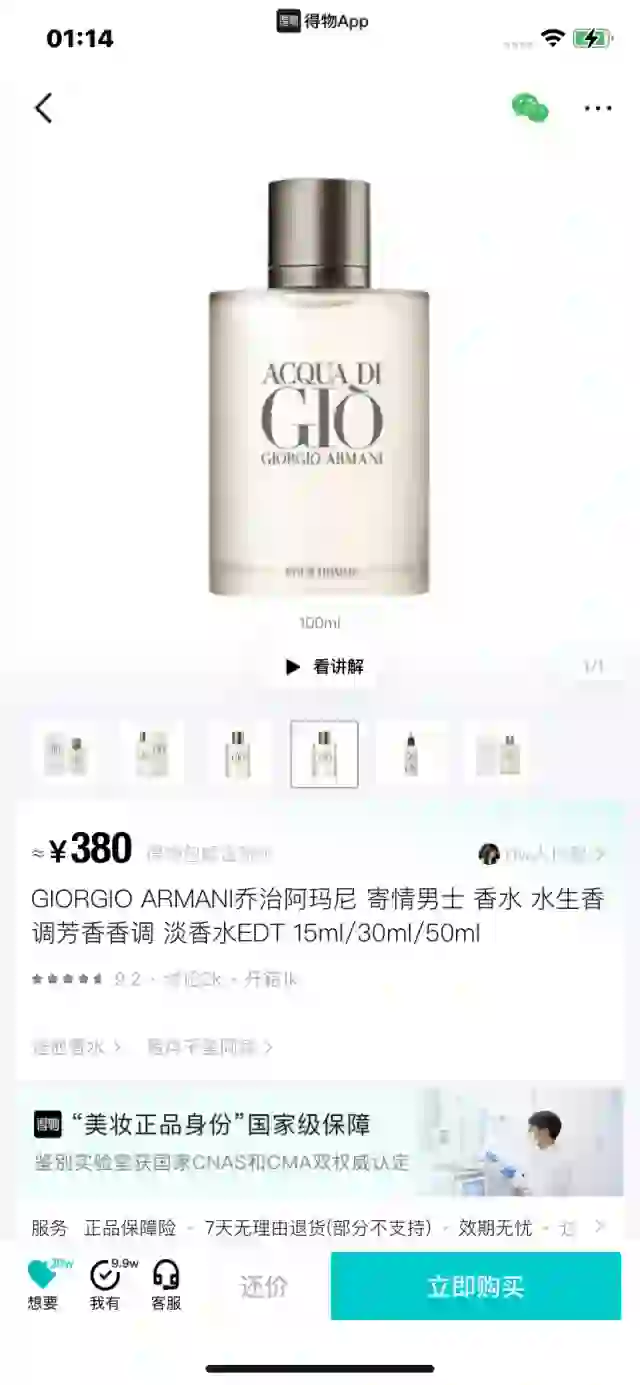Select the second product image thumbnail
The image size is (640, 1385).
152,754
